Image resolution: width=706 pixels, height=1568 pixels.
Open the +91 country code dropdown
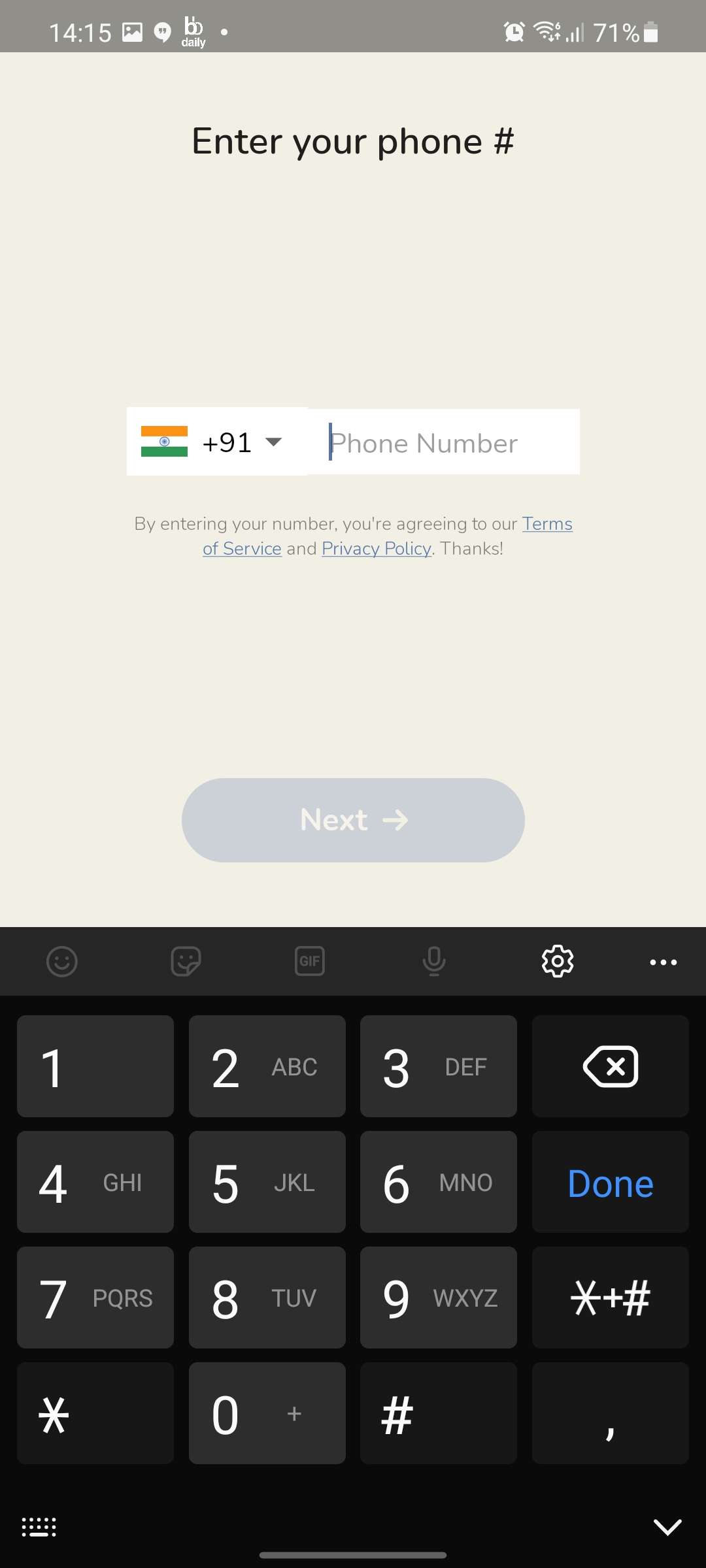click(217, 442)
